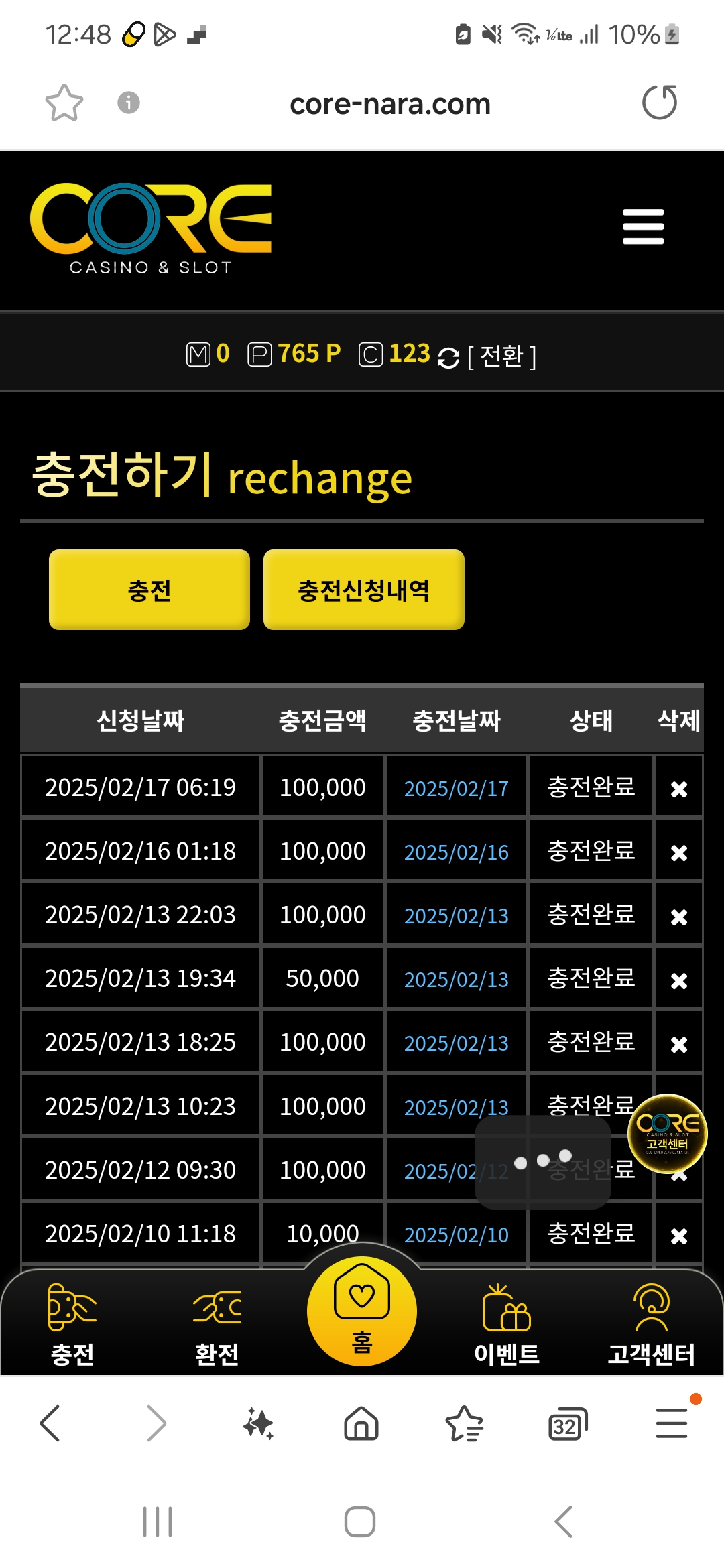This screenshot has height=1568, width=724.
Task: Open the floating 고객센터 badge
Action: pyautogui.click(x=668, y=1133)
